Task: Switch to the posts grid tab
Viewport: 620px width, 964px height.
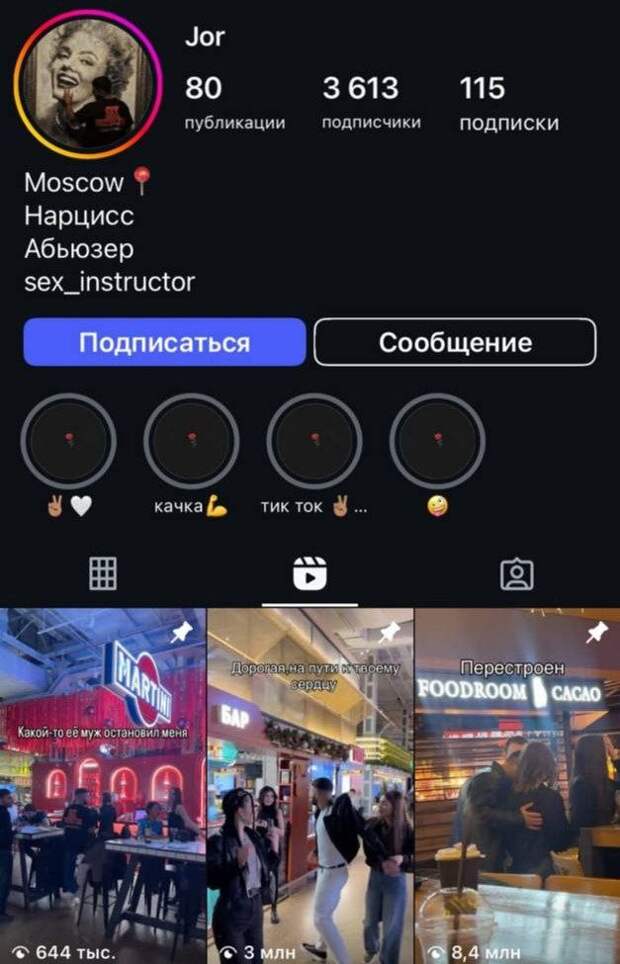Action: click(103, 573)
